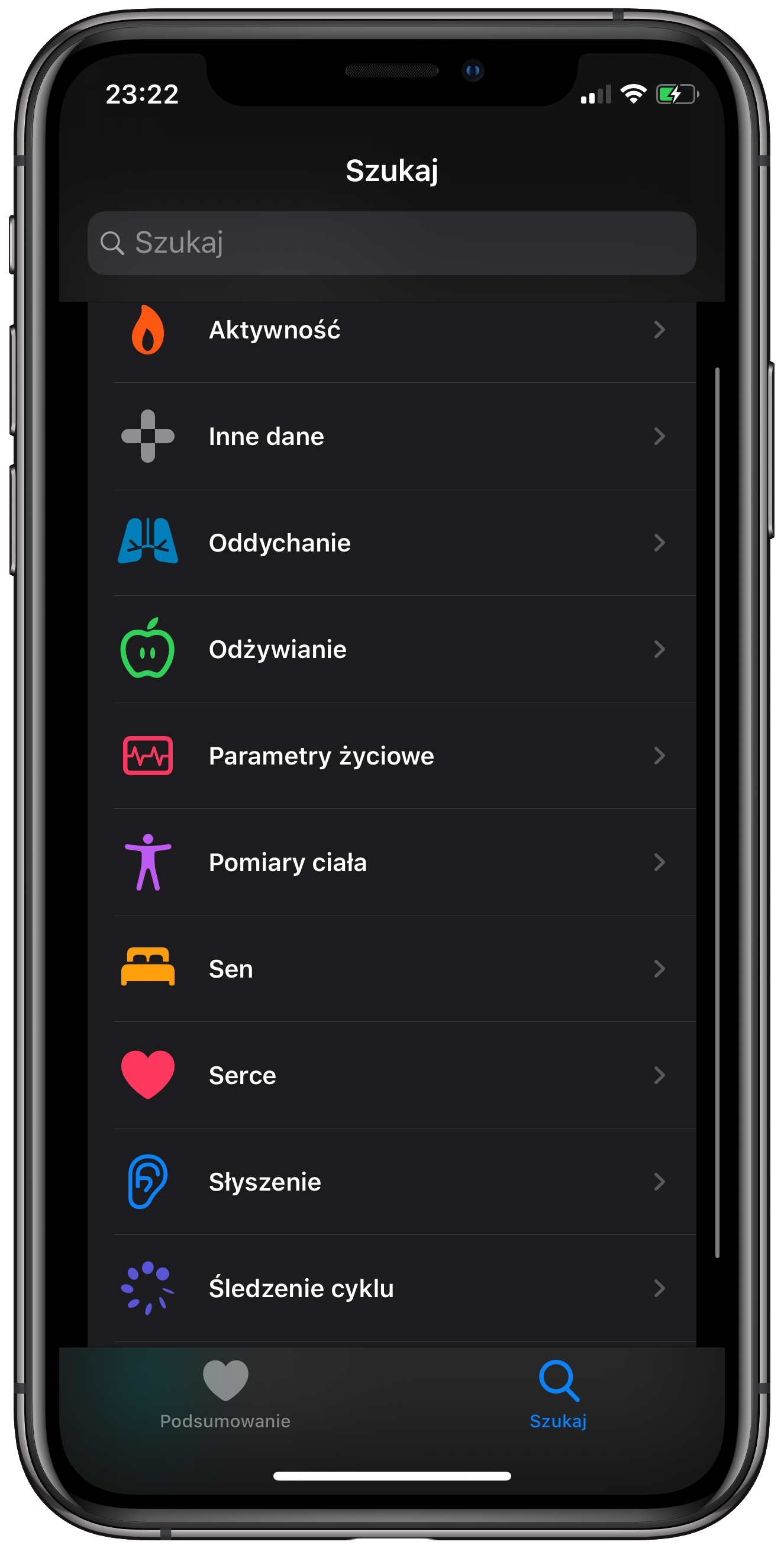The width and height of the screenshot is (784, 1548).
Task: Open Inne dane category
Action: click(392, 436)
